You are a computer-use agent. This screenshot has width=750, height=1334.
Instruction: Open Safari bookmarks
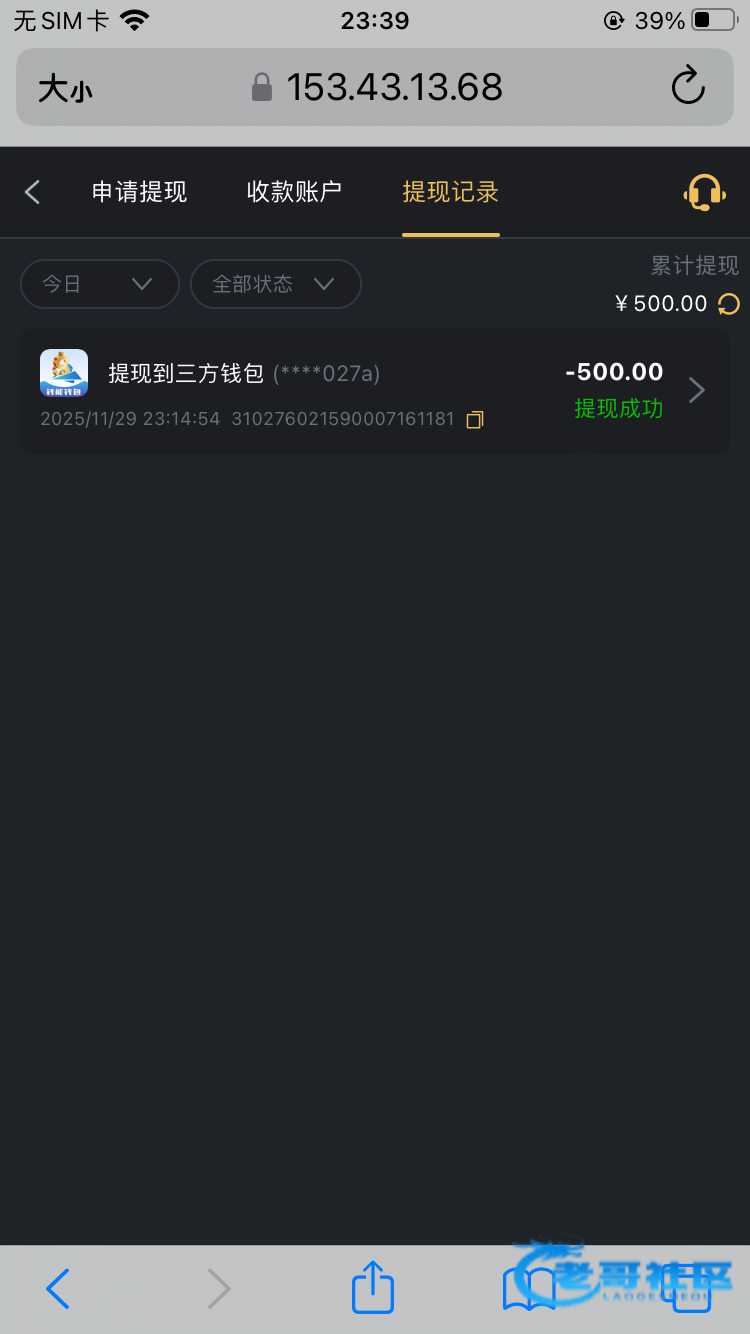pyautogui.click(x=529, y=1289)
